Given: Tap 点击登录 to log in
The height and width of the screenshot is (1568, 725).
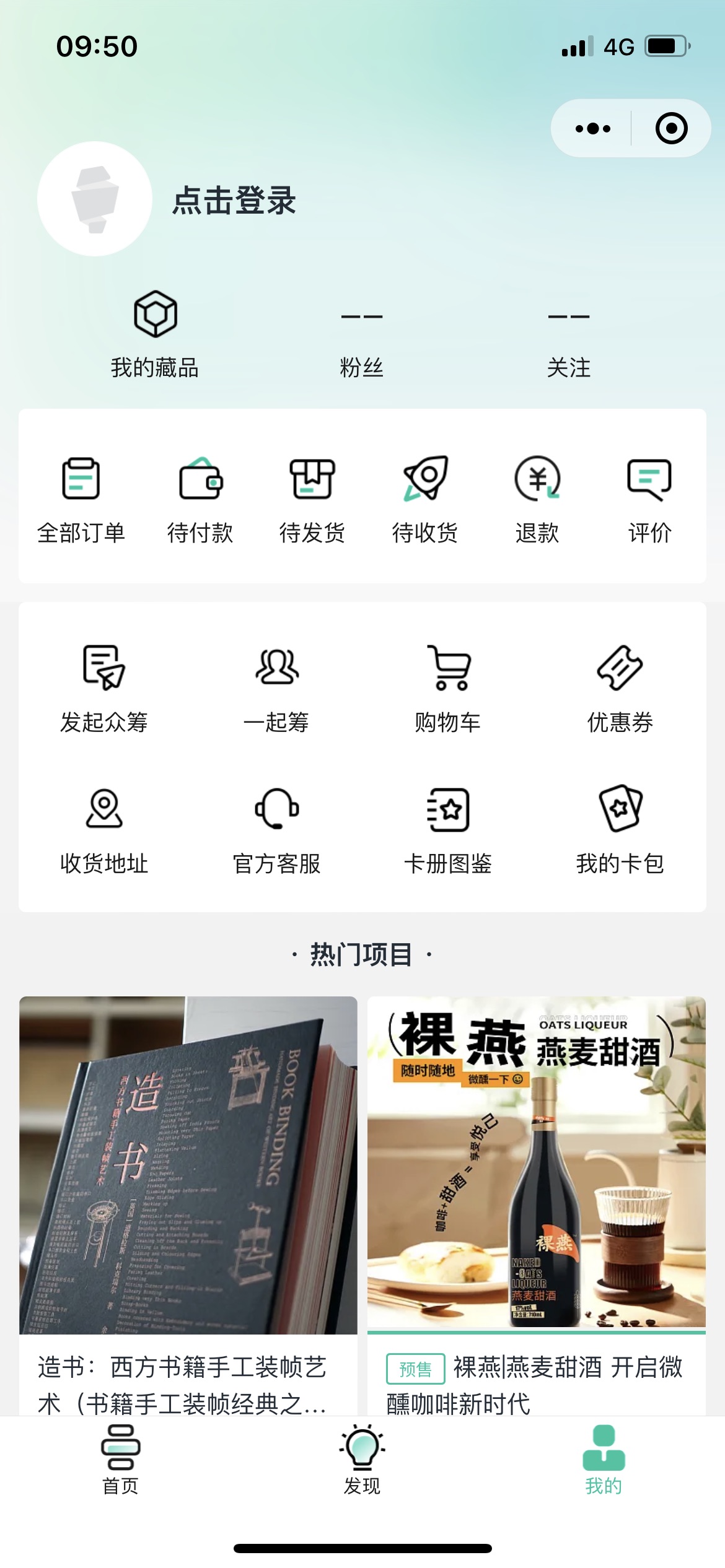Looking at the screenshot, I should pos(234,200).
